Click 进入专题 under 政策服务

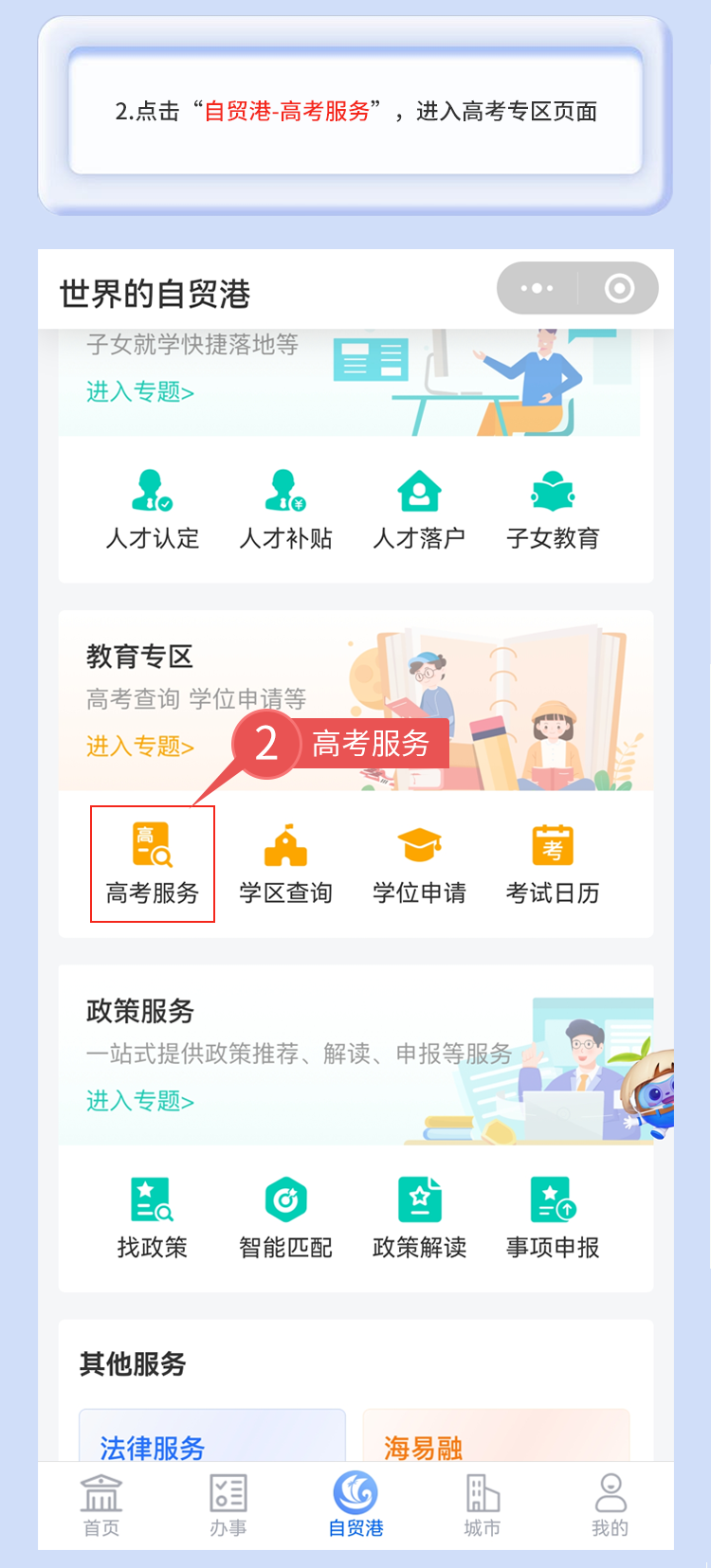[x=138, y=1102]
